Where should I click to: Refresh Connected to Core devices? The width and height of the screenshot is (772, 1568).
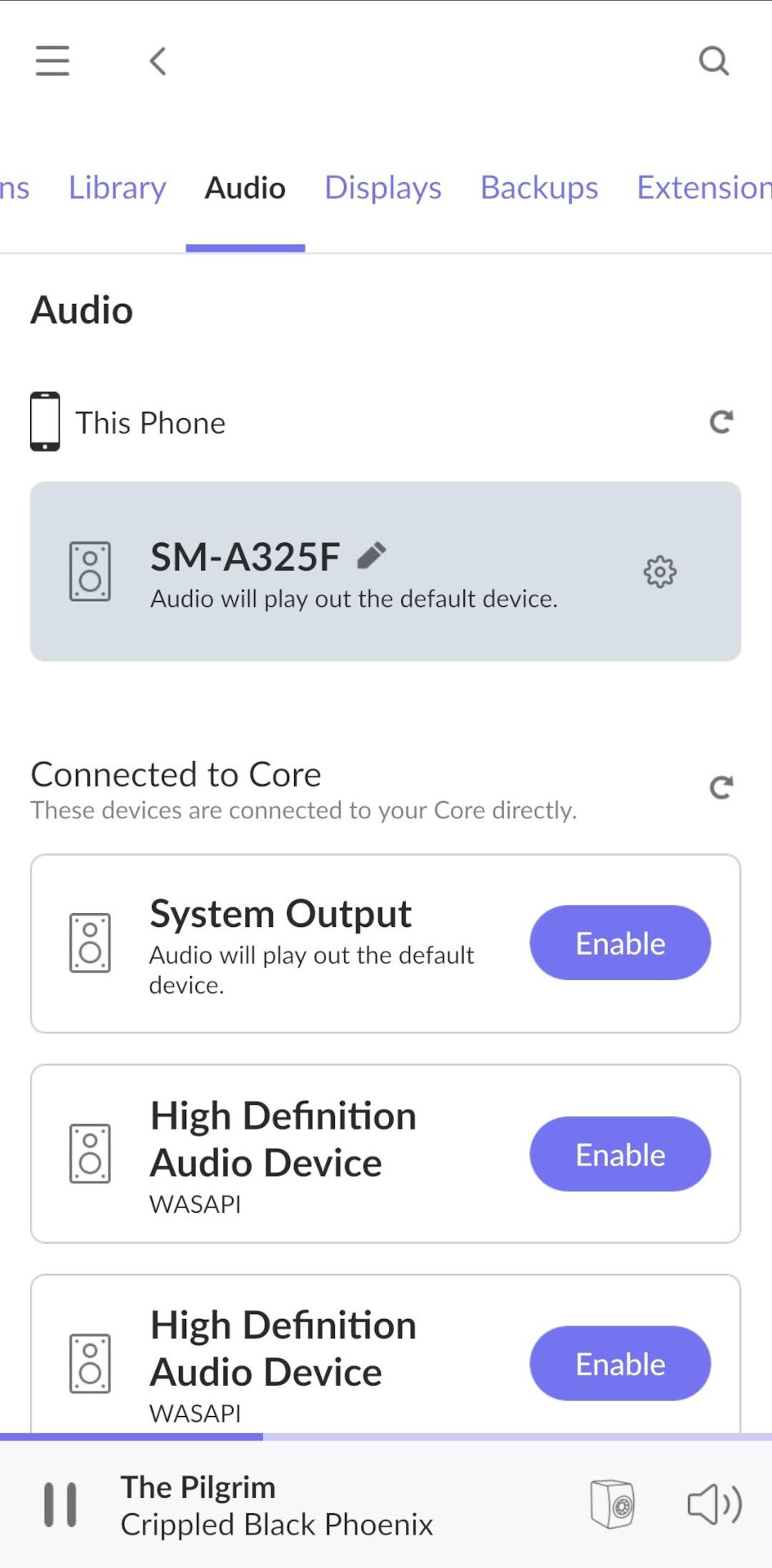[x=721, y=787]
